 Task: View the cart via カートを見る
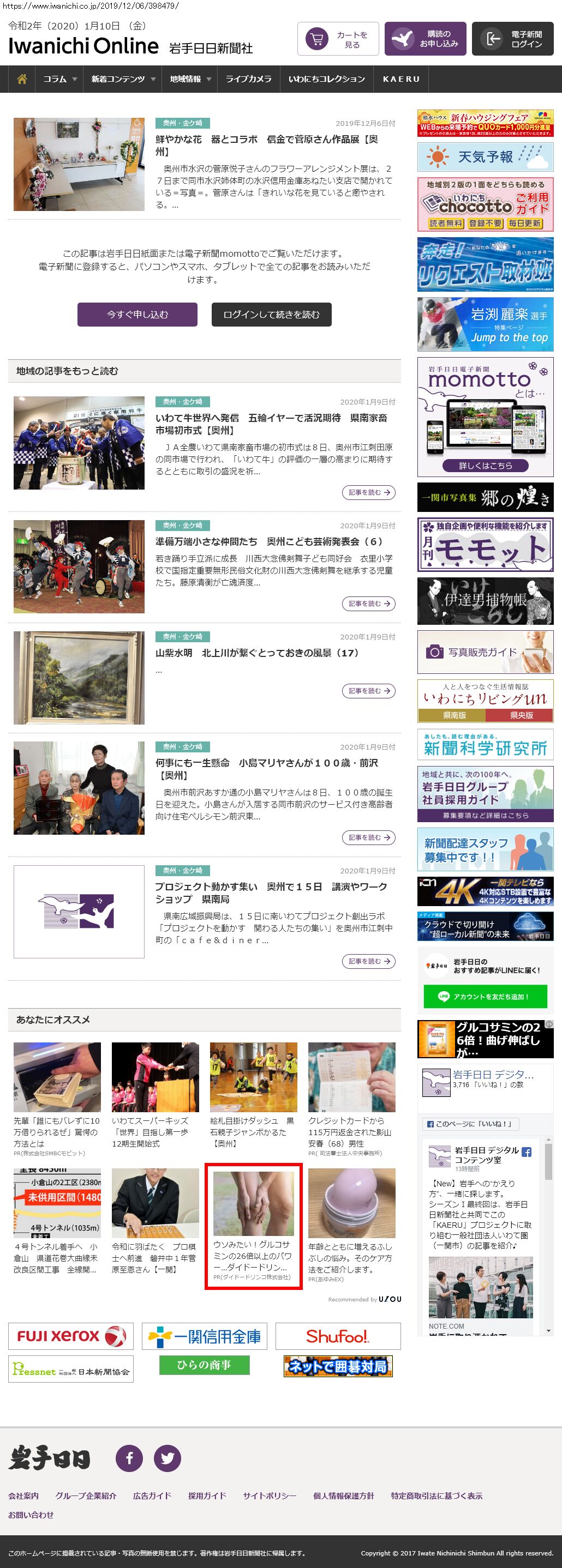[x=338, y=40]
